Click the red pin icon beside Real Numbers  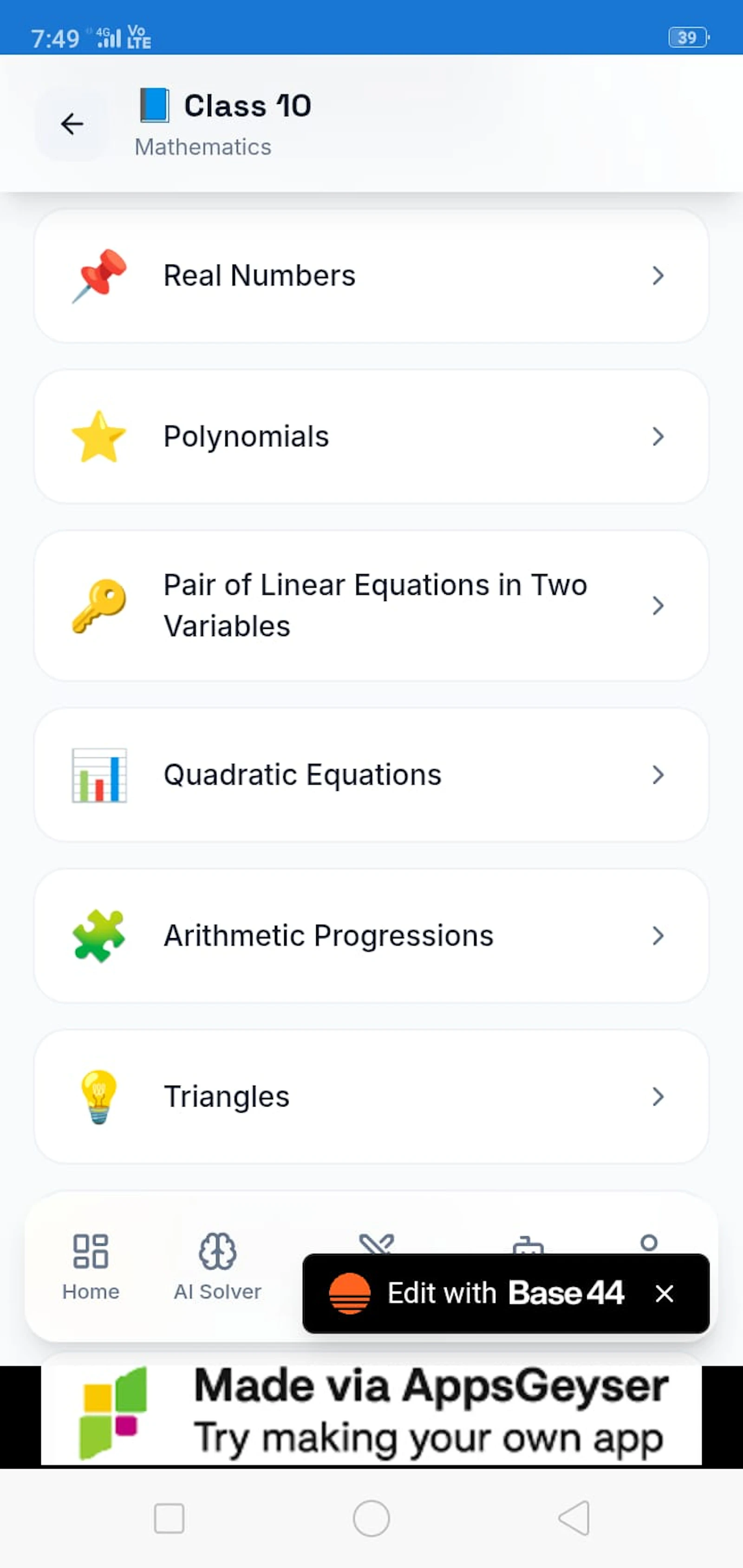[99, 276]
